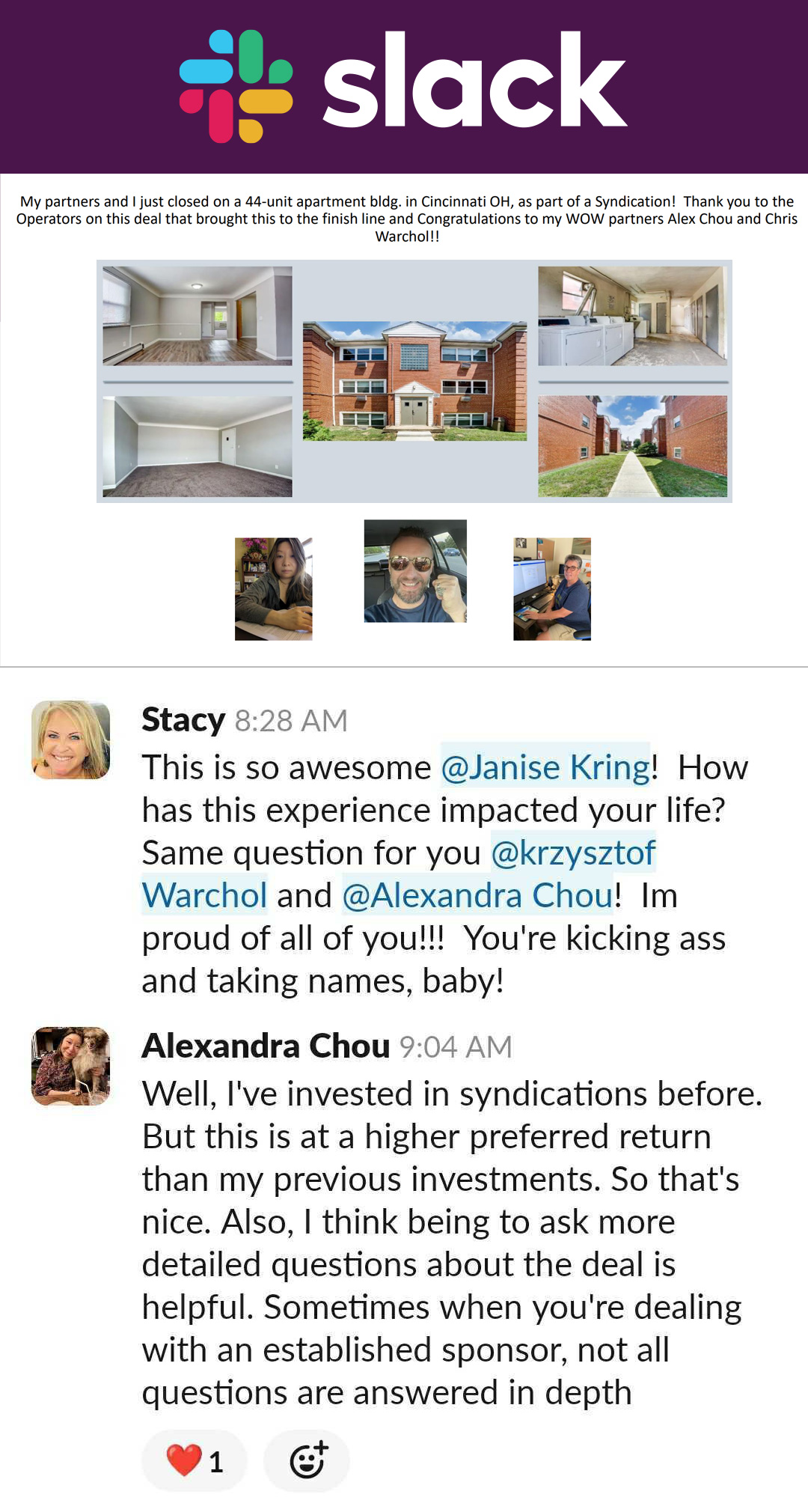The image size is (808, 1512).
Task: Click the 8:28 AM timestamp
Action: [290, 721]
